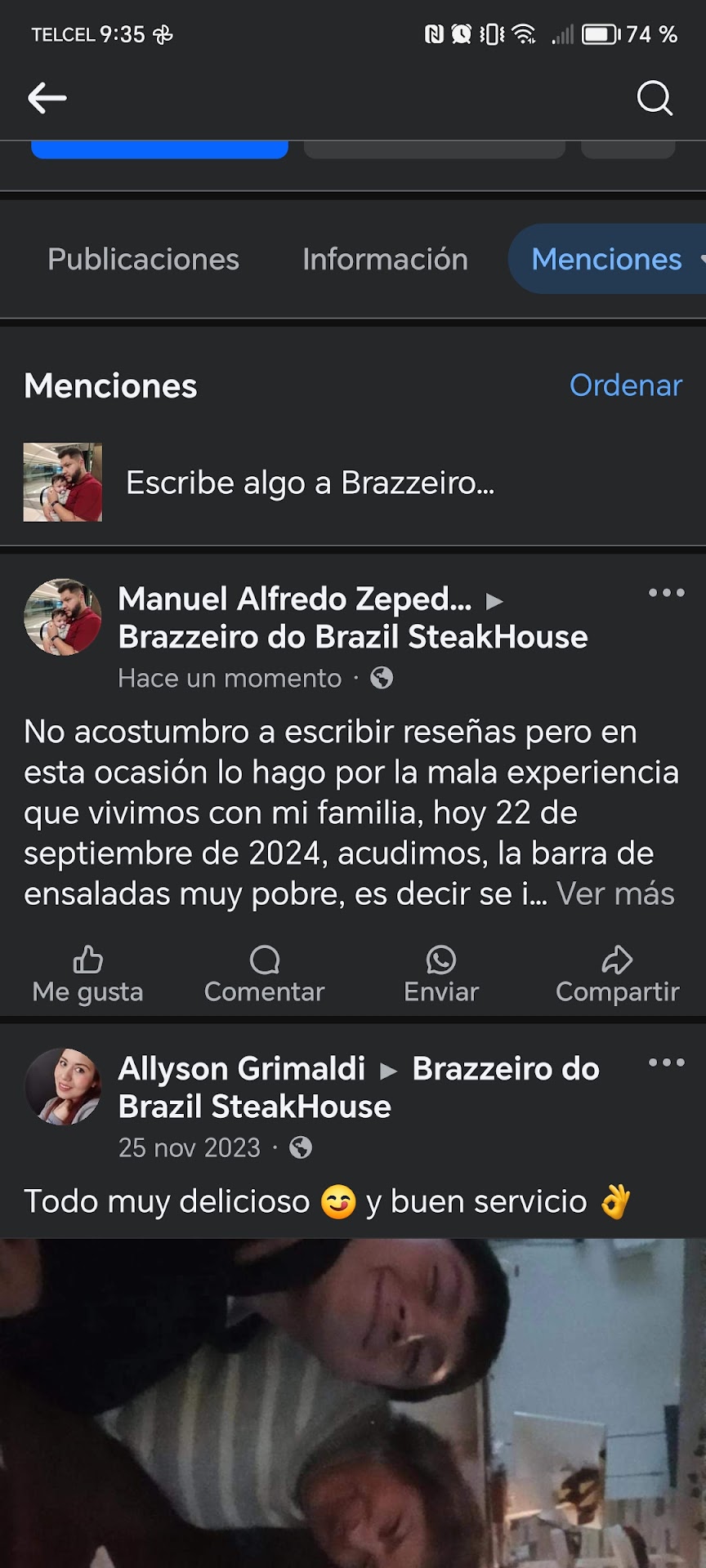Tap Ordenar to sort mentions
706x1568 pixels.
[x=625, y=385]
